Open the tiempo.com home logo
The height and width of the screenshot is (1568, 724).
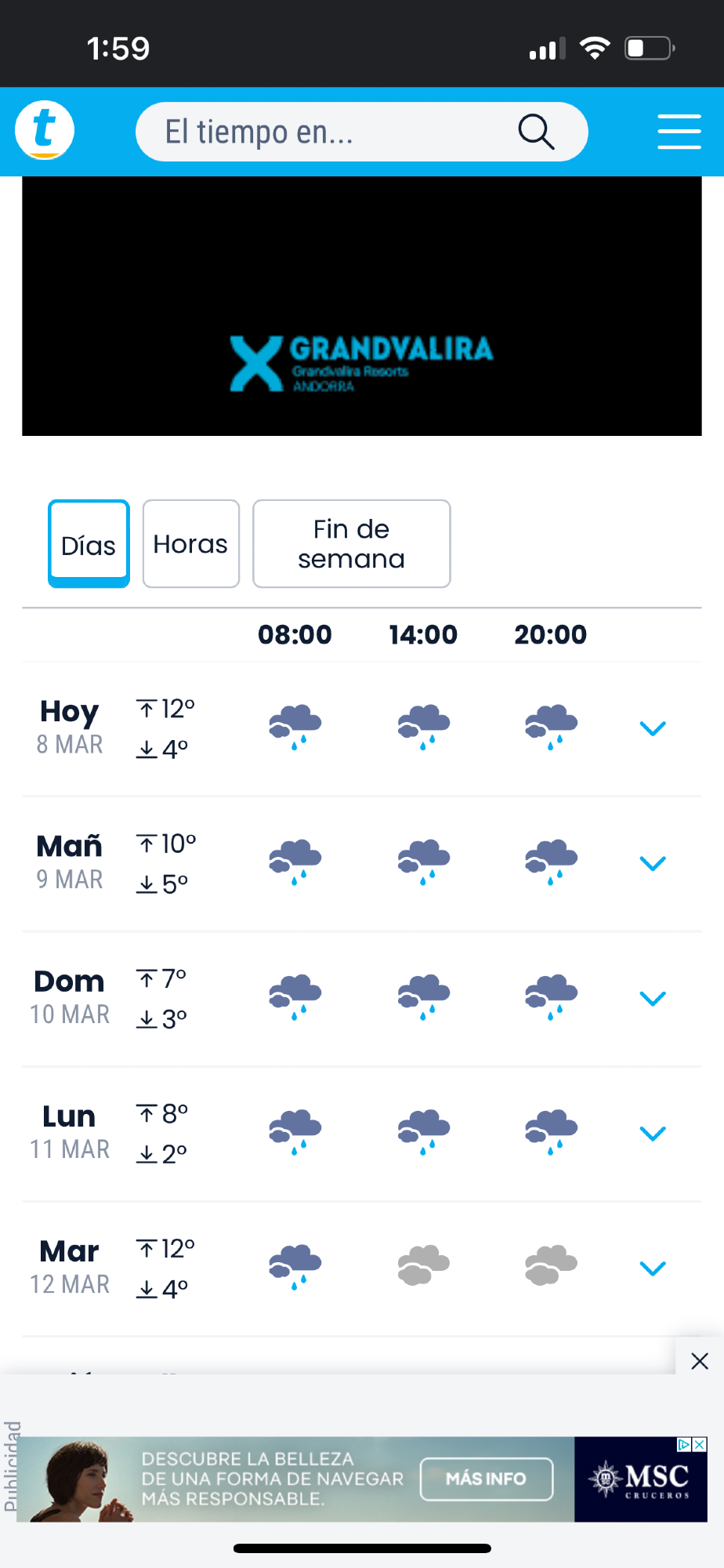(x=45, y=130)
